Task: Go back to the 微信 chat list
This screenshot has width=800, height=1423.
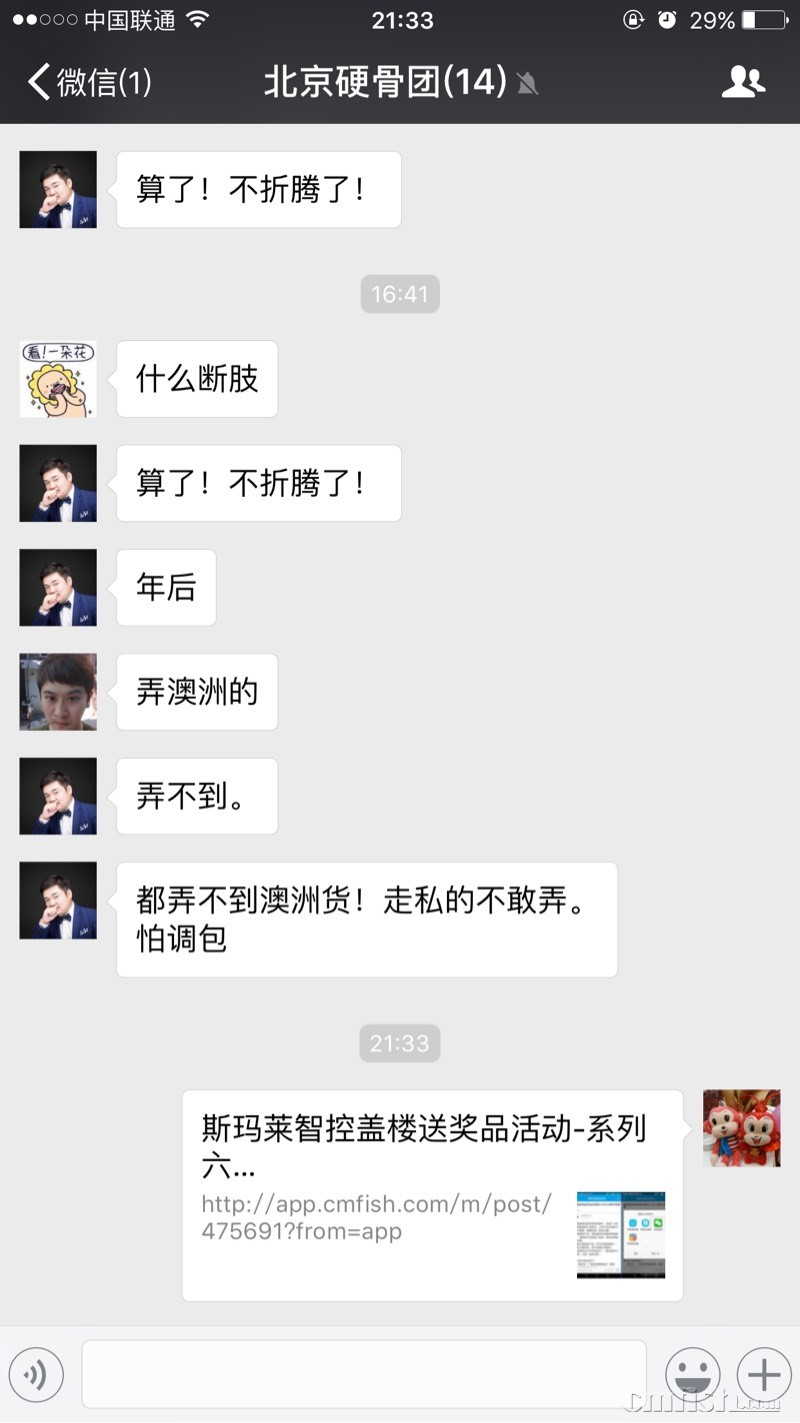Action: click(88, 82)
